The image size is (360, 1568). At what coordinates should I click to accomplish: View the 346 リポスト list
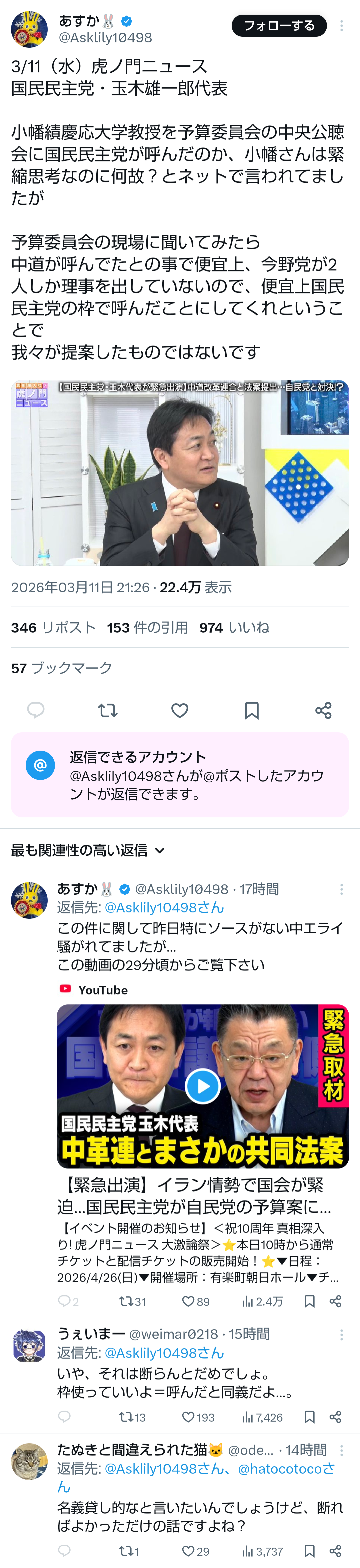[x=54, y=628]
